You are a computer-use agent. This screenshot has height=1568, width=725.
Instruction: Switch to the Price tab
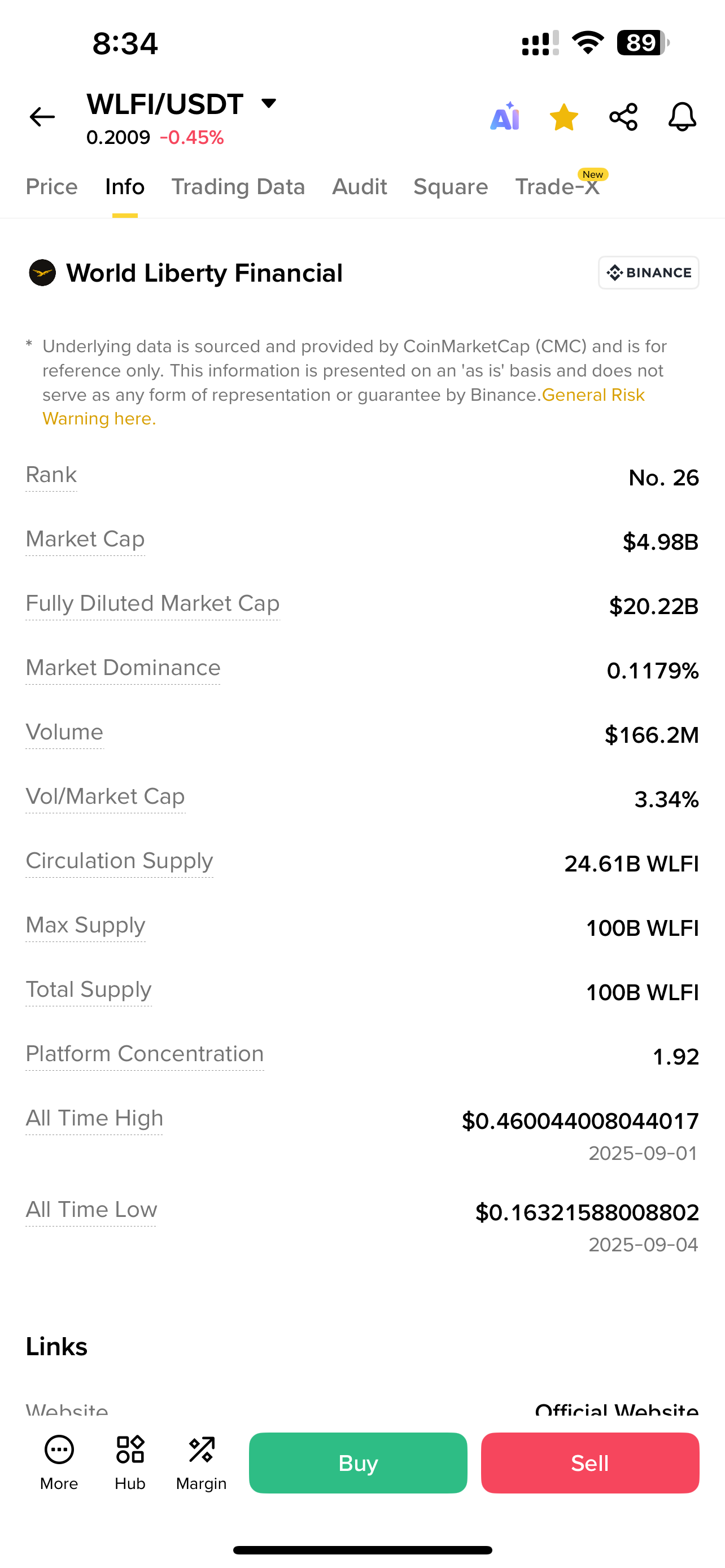click(52, 187)
